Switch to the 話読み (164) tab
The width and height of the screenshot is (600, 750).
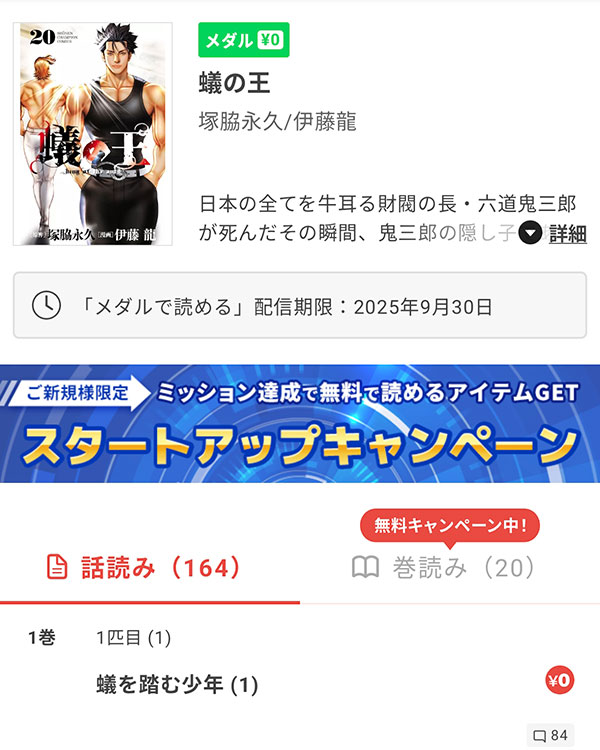coord(149,568)
